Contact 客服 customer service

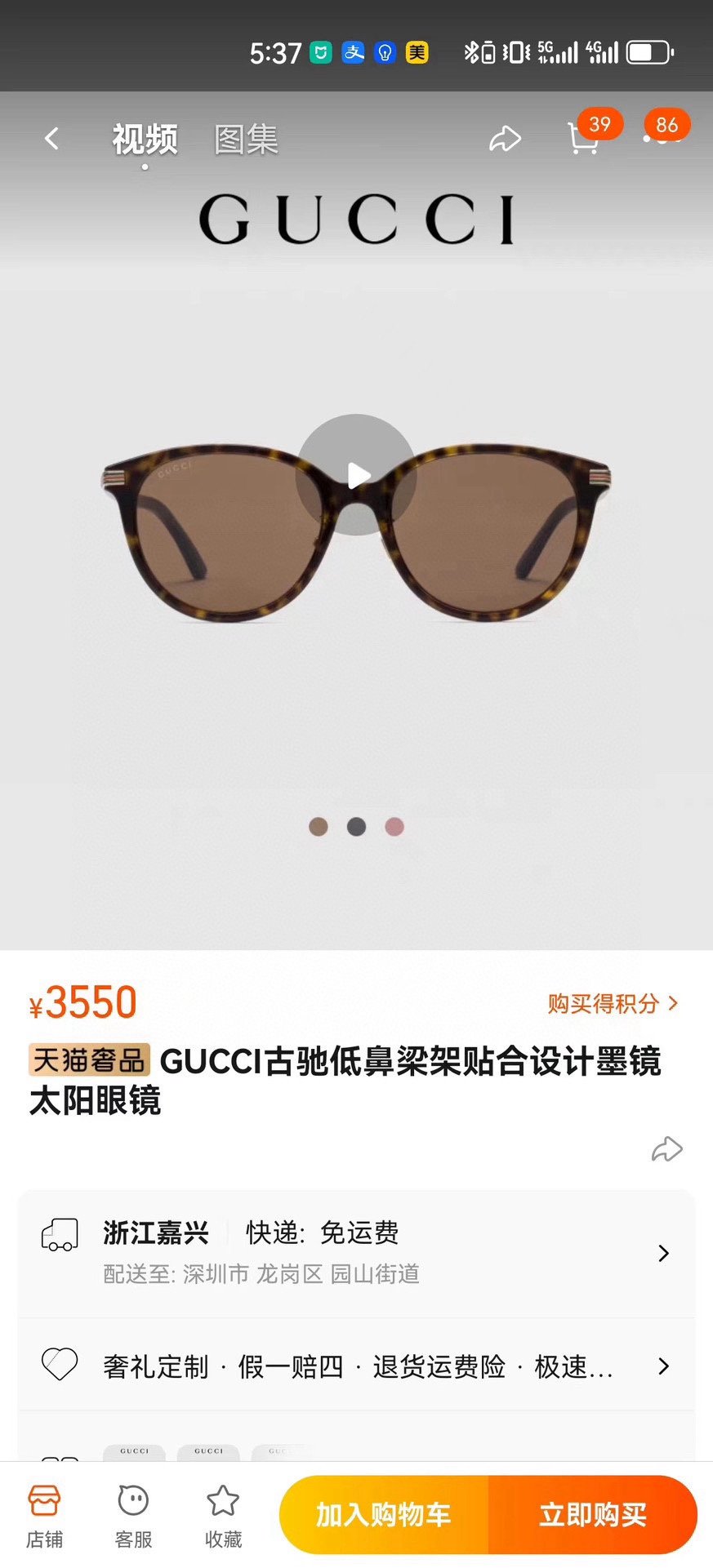click(133, 1516)
